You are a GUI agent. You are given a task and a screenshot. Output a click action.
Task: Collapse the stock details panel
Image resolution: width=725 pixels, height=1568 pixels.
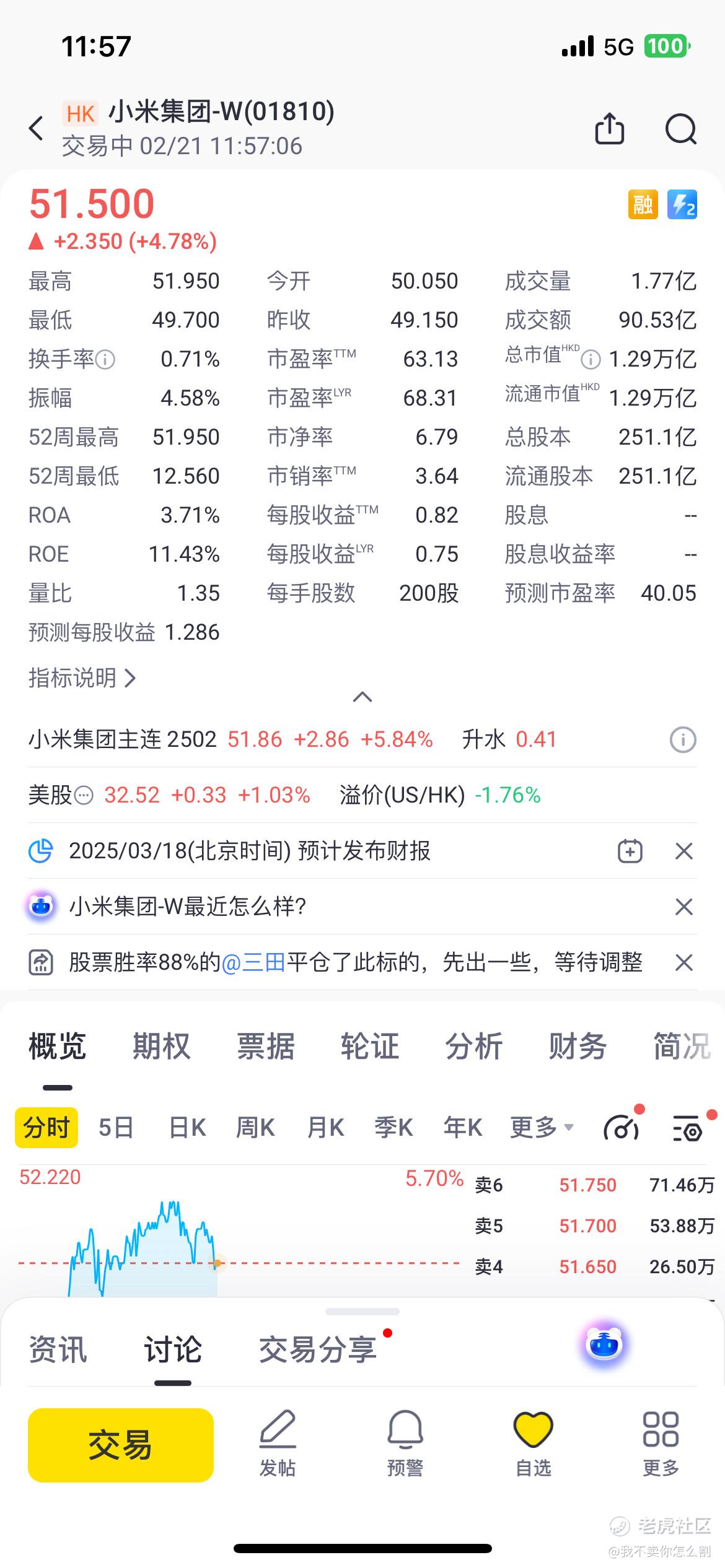[362, 697]
